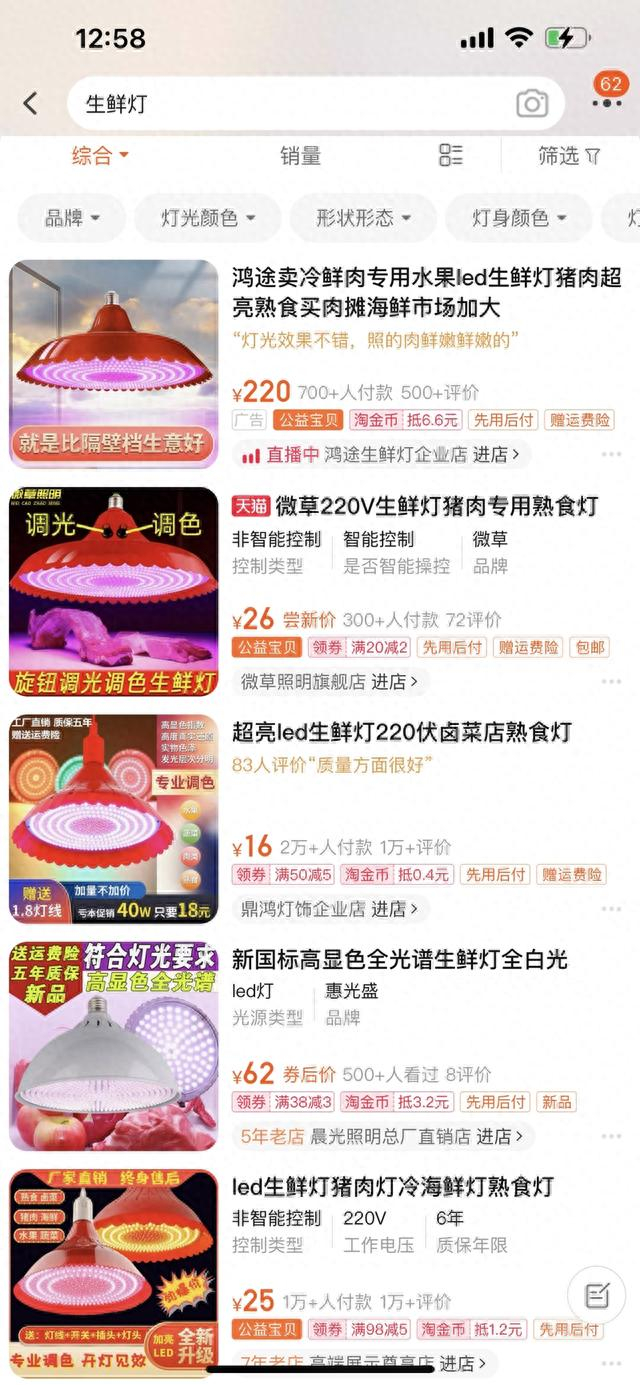640x1385 pixels.
Task: Open the 超亮led生鲜灯220伏 product listing
Action: (x=402, y=732)
